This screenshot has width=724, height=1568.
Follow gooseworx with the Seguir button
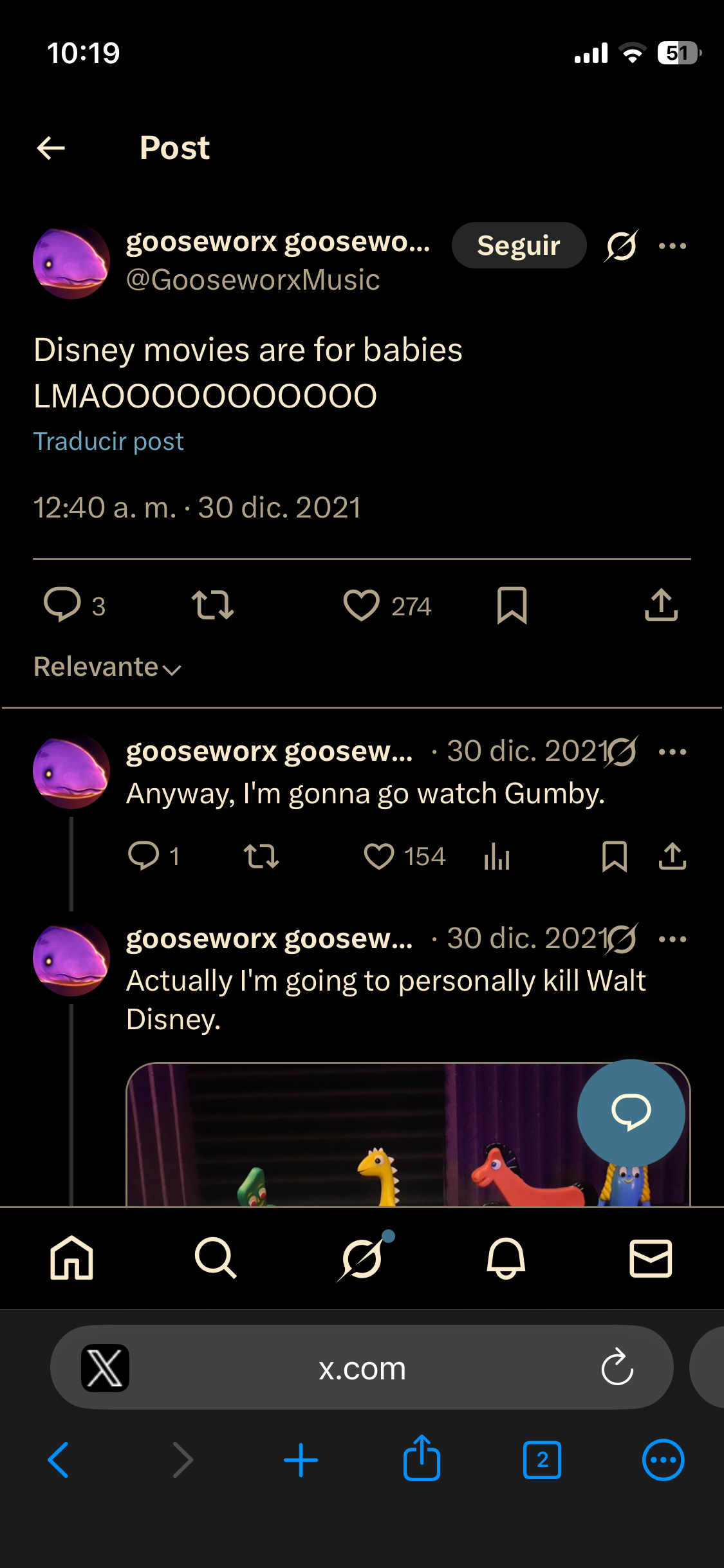click(519, 245)
